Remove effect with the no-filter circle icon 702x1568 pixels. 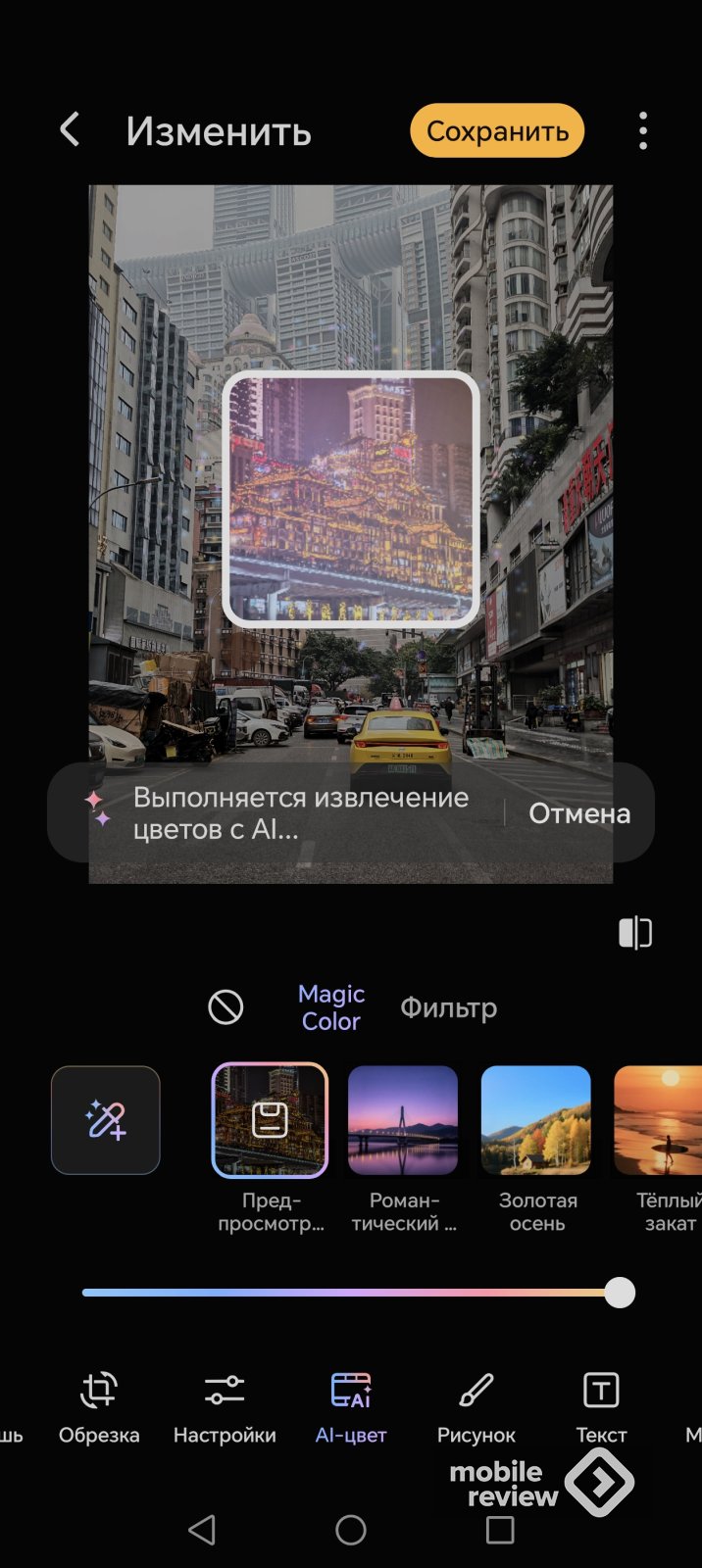[226, 1006]
